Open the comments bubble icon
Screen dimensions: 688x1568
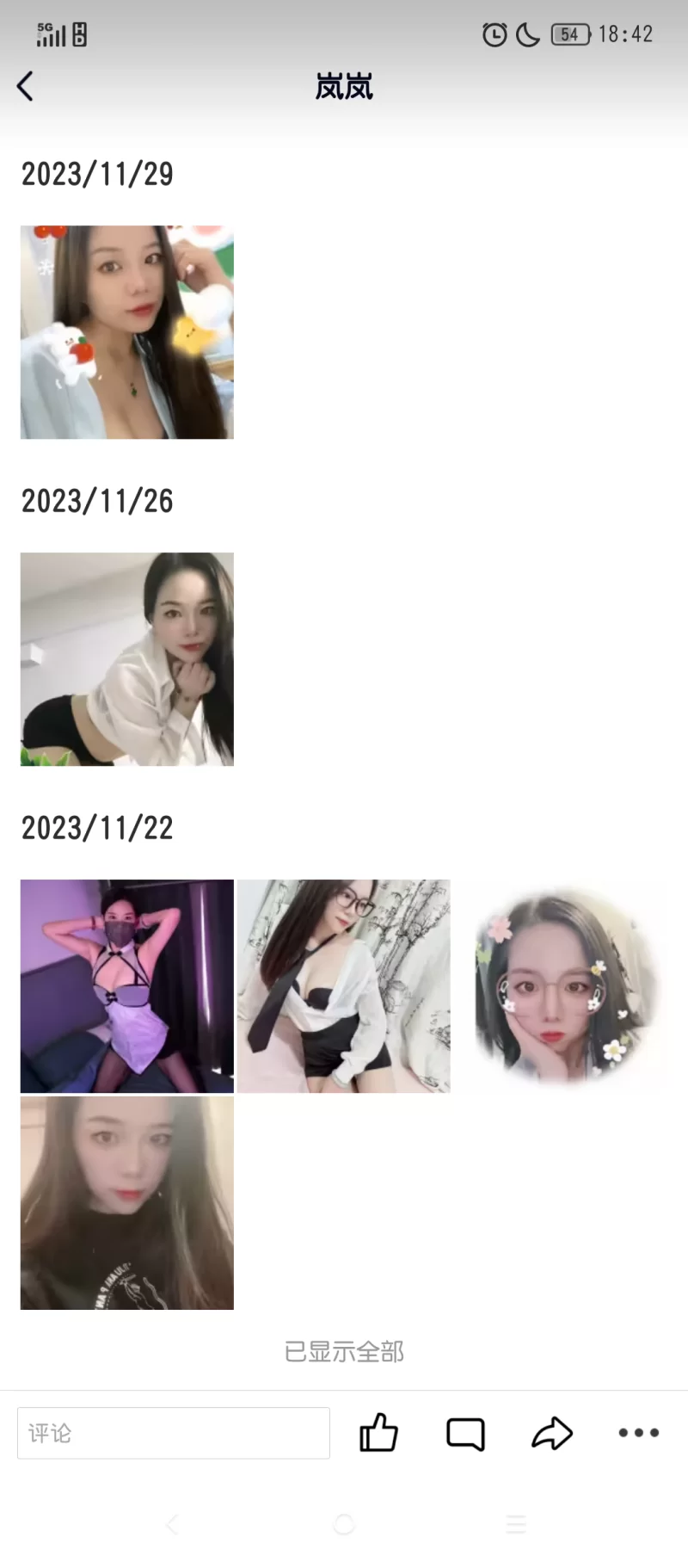point(465,1434)
